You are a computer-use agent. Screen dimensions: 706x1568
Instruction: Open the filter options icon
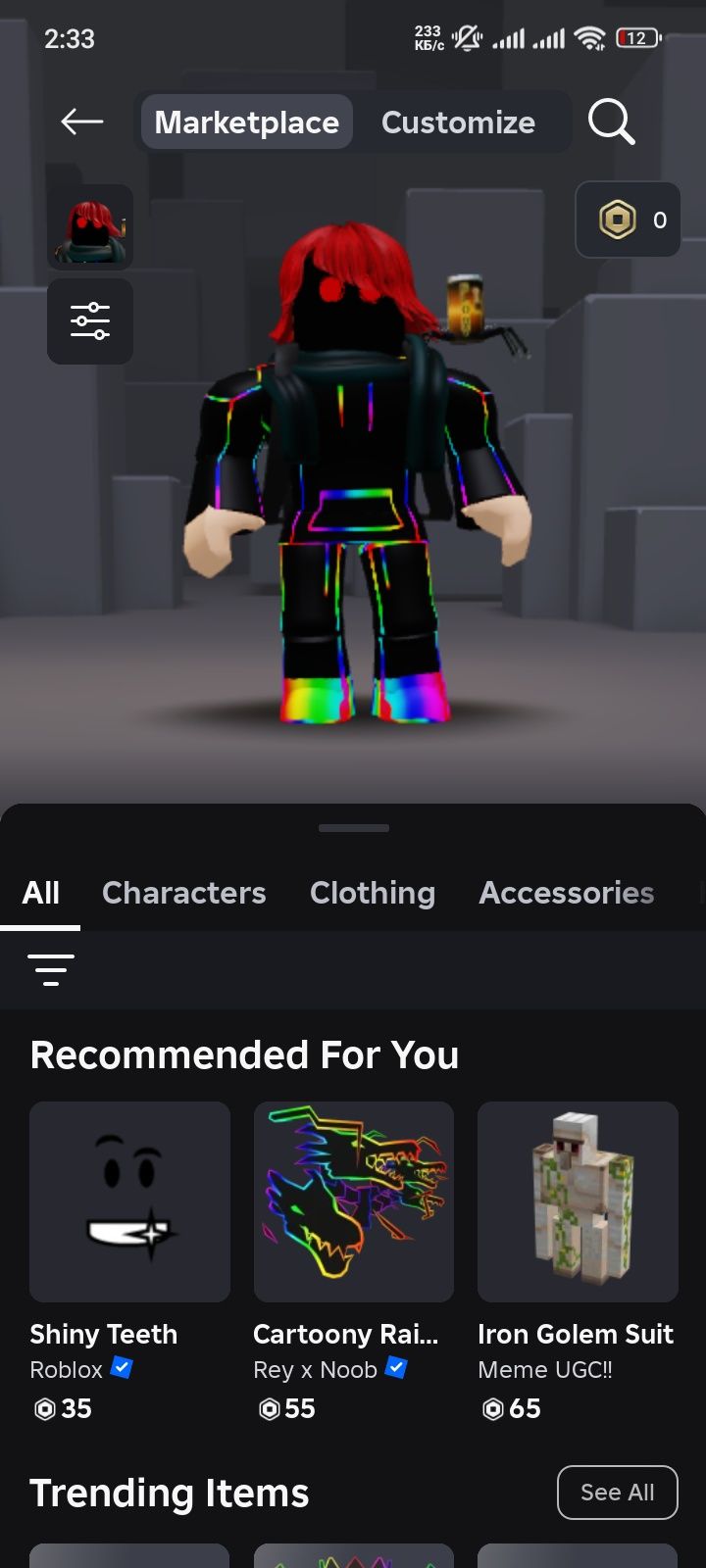click(51, 969)
